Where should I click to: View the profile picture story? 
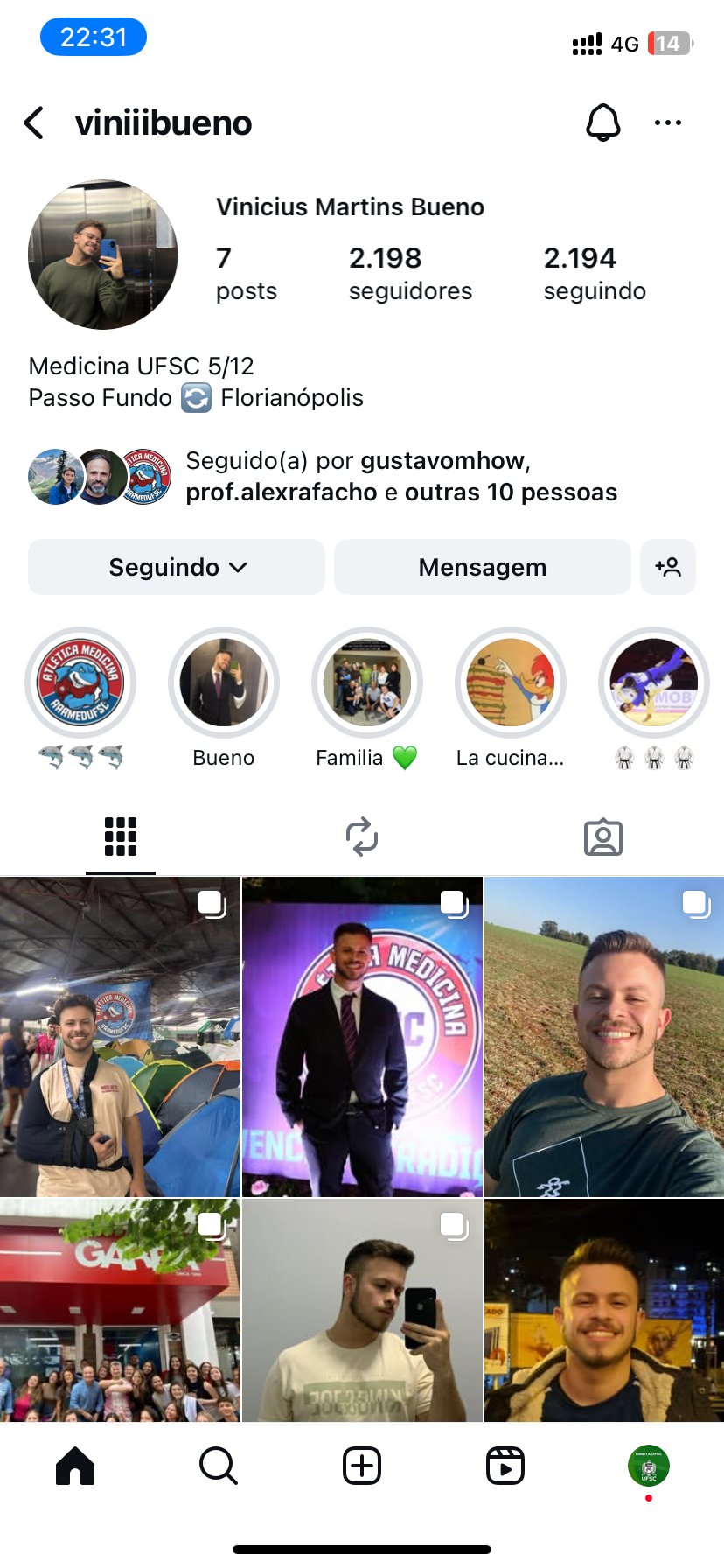coord(103,255)
